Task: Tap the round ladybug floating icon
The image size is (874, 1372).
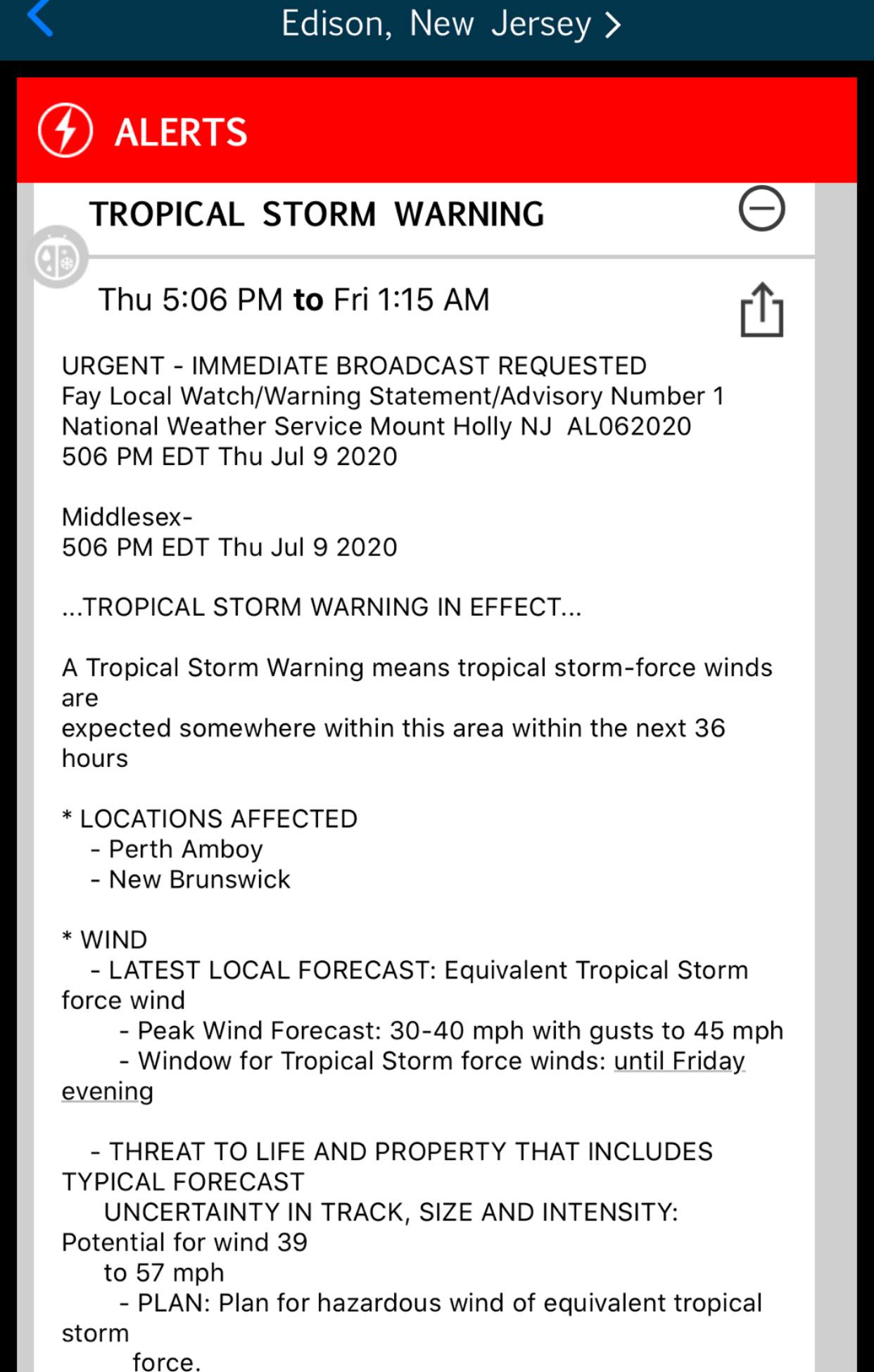Action: [58, 258]
